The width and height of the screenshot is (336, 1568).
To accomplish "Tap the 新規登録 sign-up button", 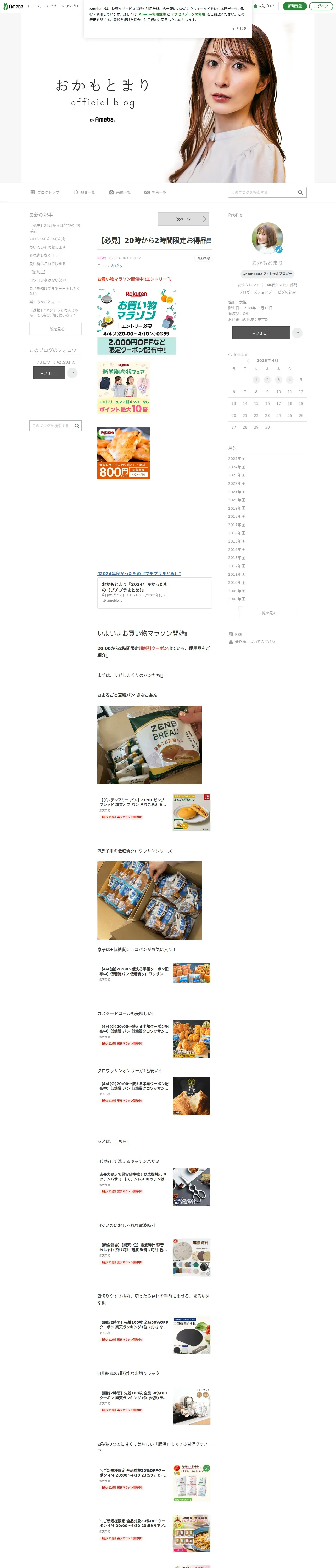I will click(295, 6).
